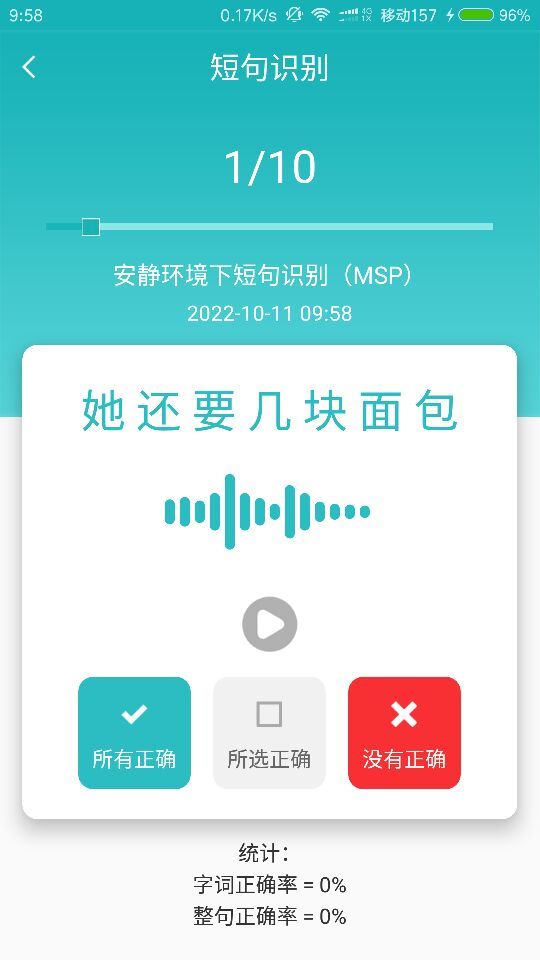Mark answer as 所有正确
This screenshot has width=540, height=960.
pyautogui.click(x=135, y=733)
